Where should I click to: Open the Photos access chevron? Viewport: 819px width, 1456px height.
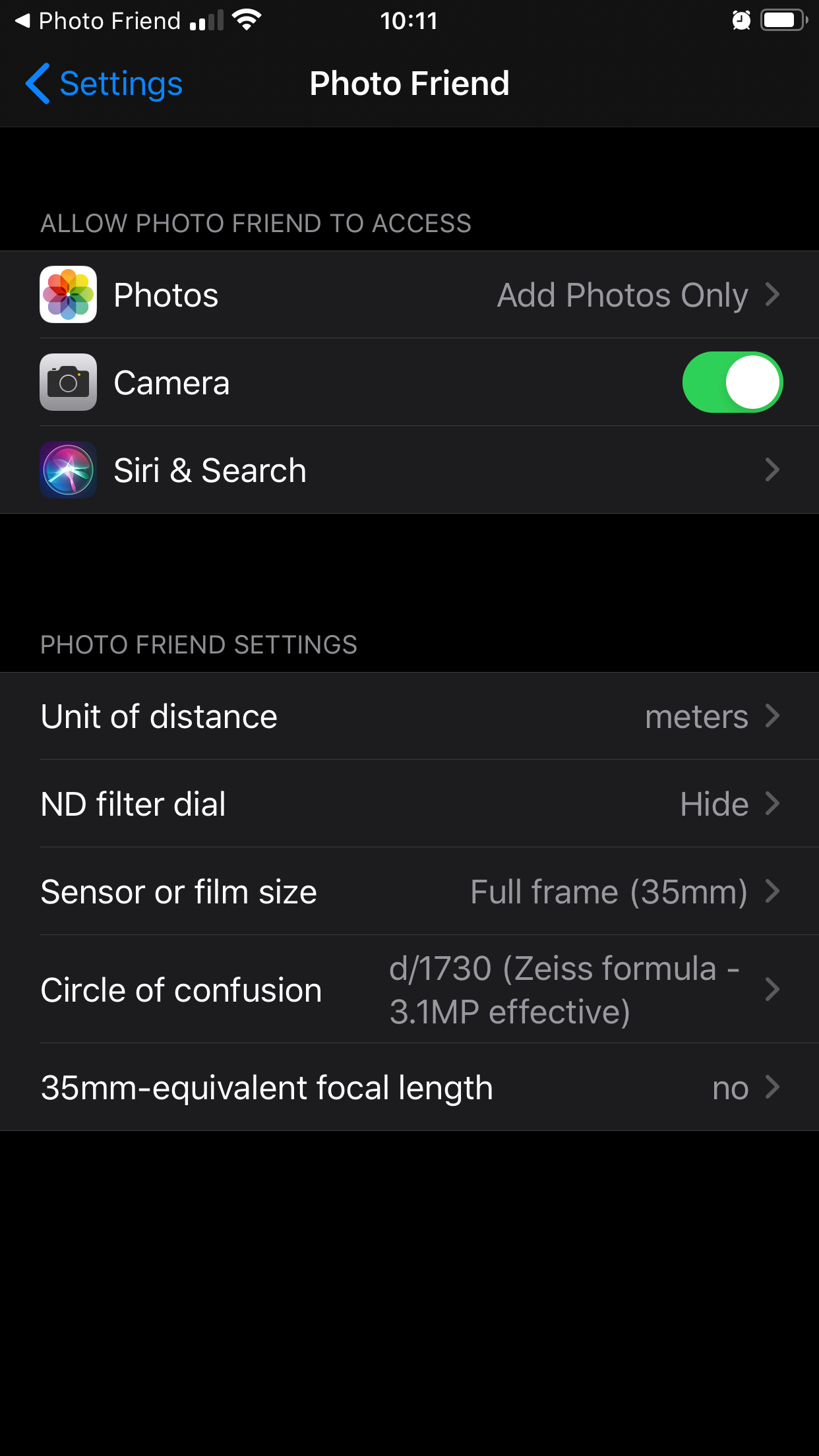772,295
